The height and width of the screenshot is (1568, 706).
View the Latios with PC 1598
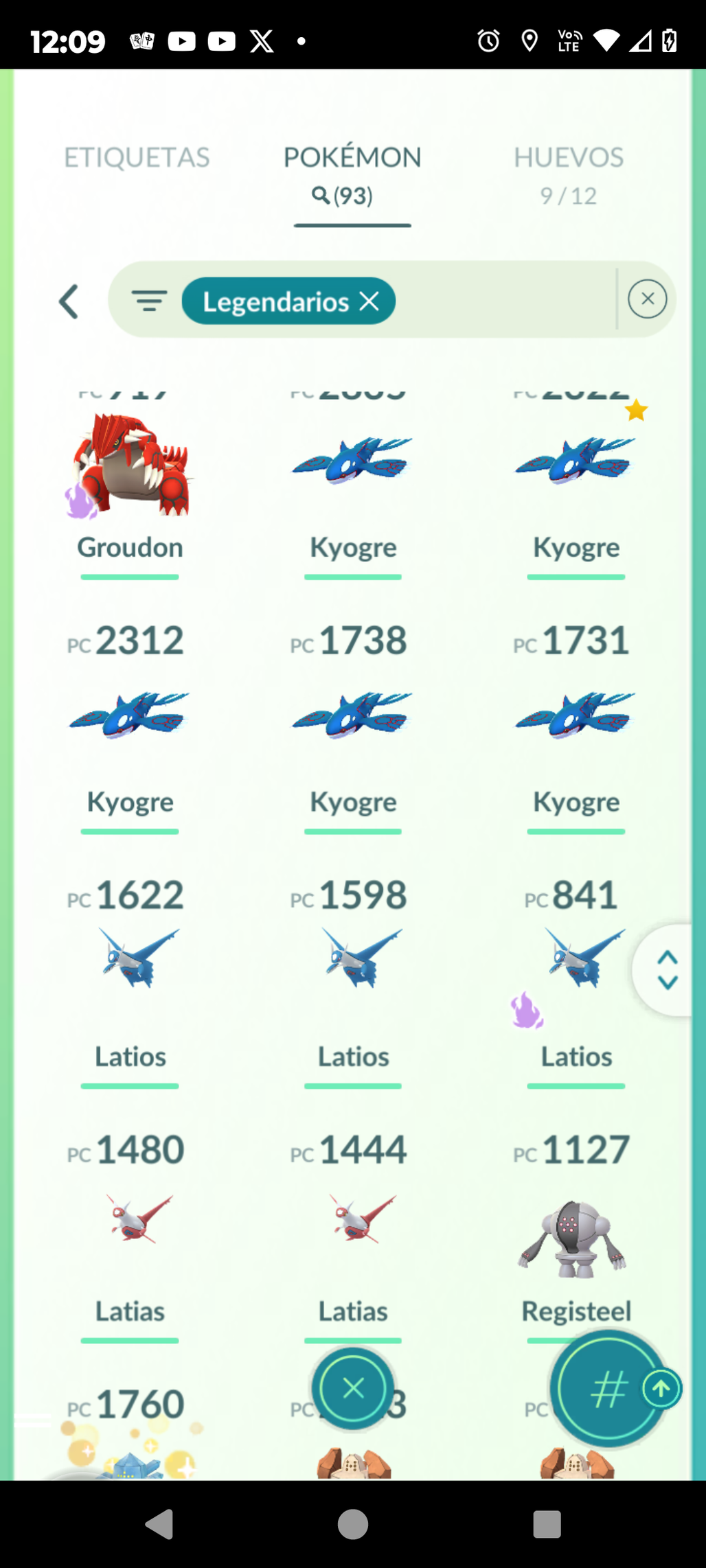[x=353, y=981]
